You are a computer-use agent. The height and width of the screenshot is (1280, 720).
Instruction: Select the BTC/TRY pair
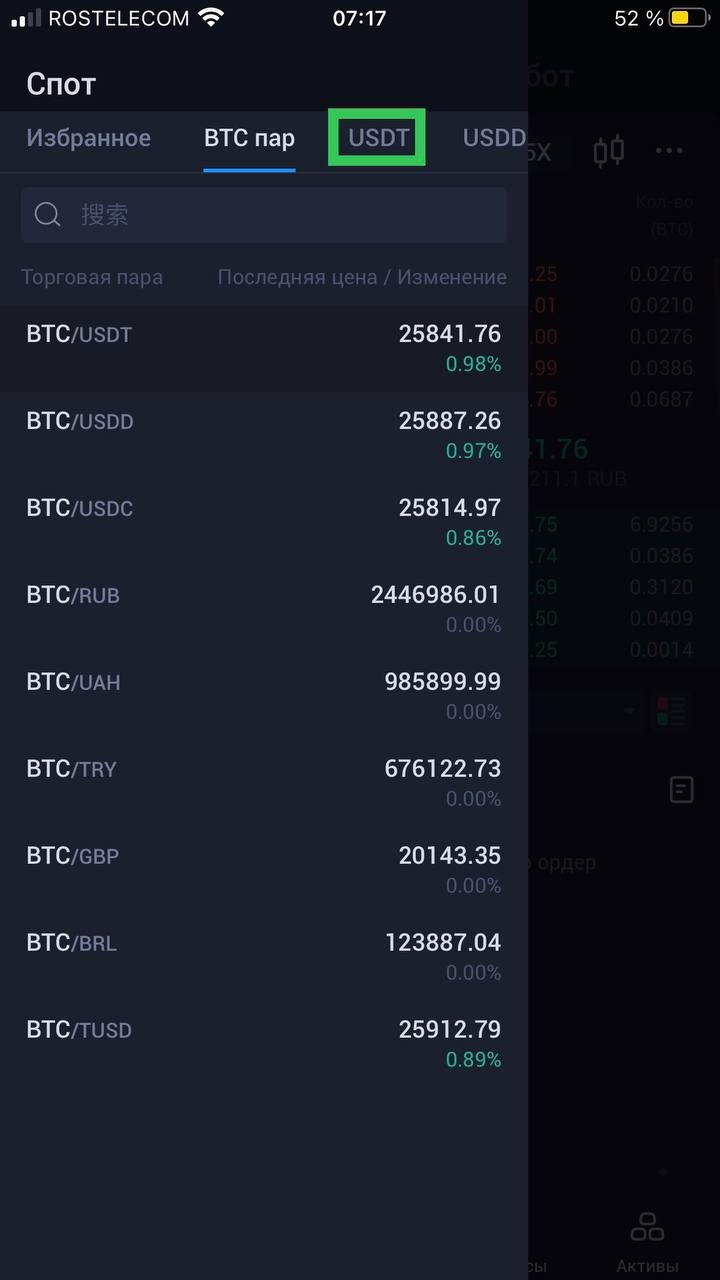tap(264, 782)
